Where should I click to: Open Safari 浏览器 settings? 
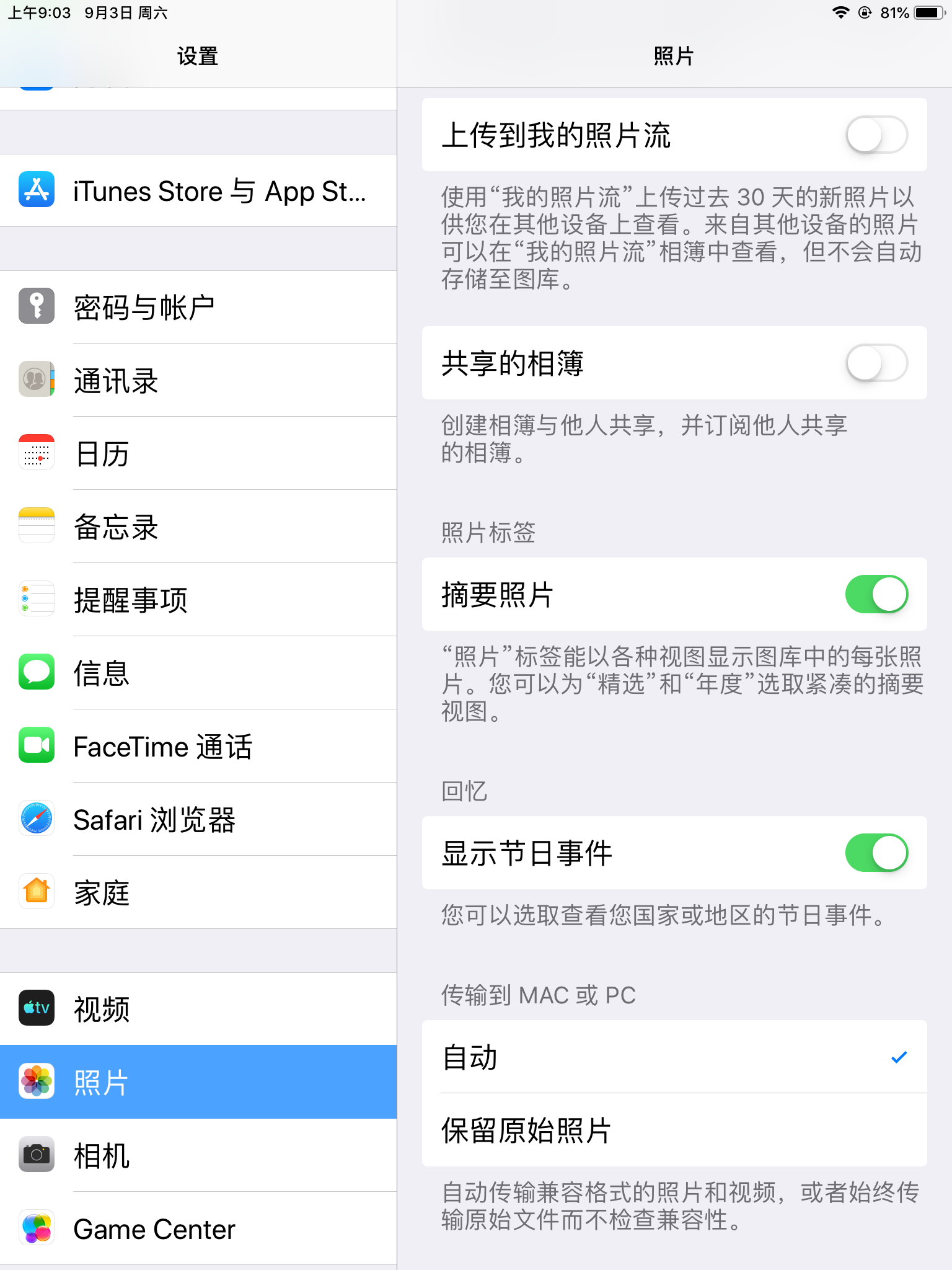click(198, 819)
